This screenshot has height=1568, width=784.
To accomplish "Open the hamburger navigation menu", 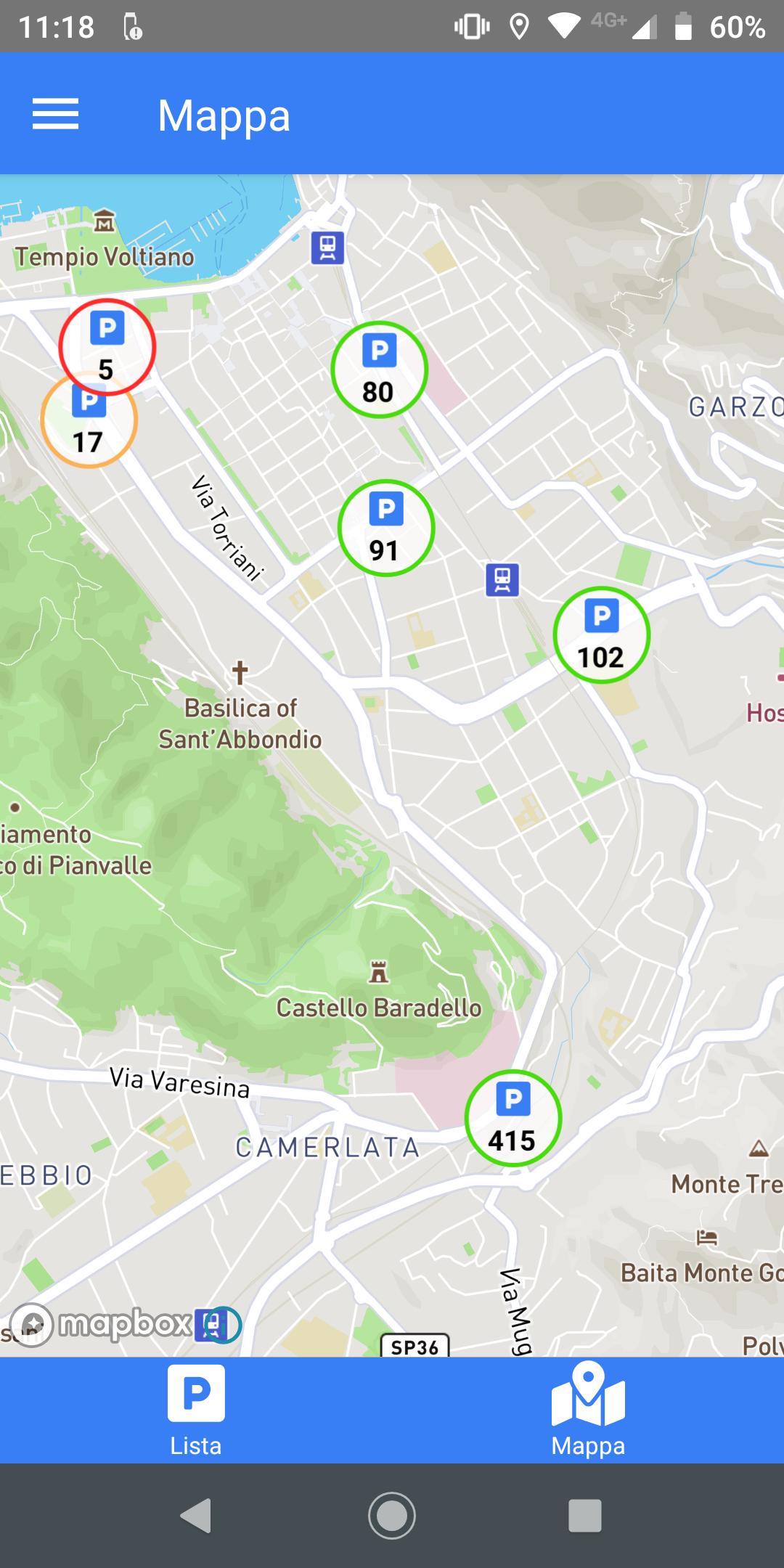I will point(55,115).
